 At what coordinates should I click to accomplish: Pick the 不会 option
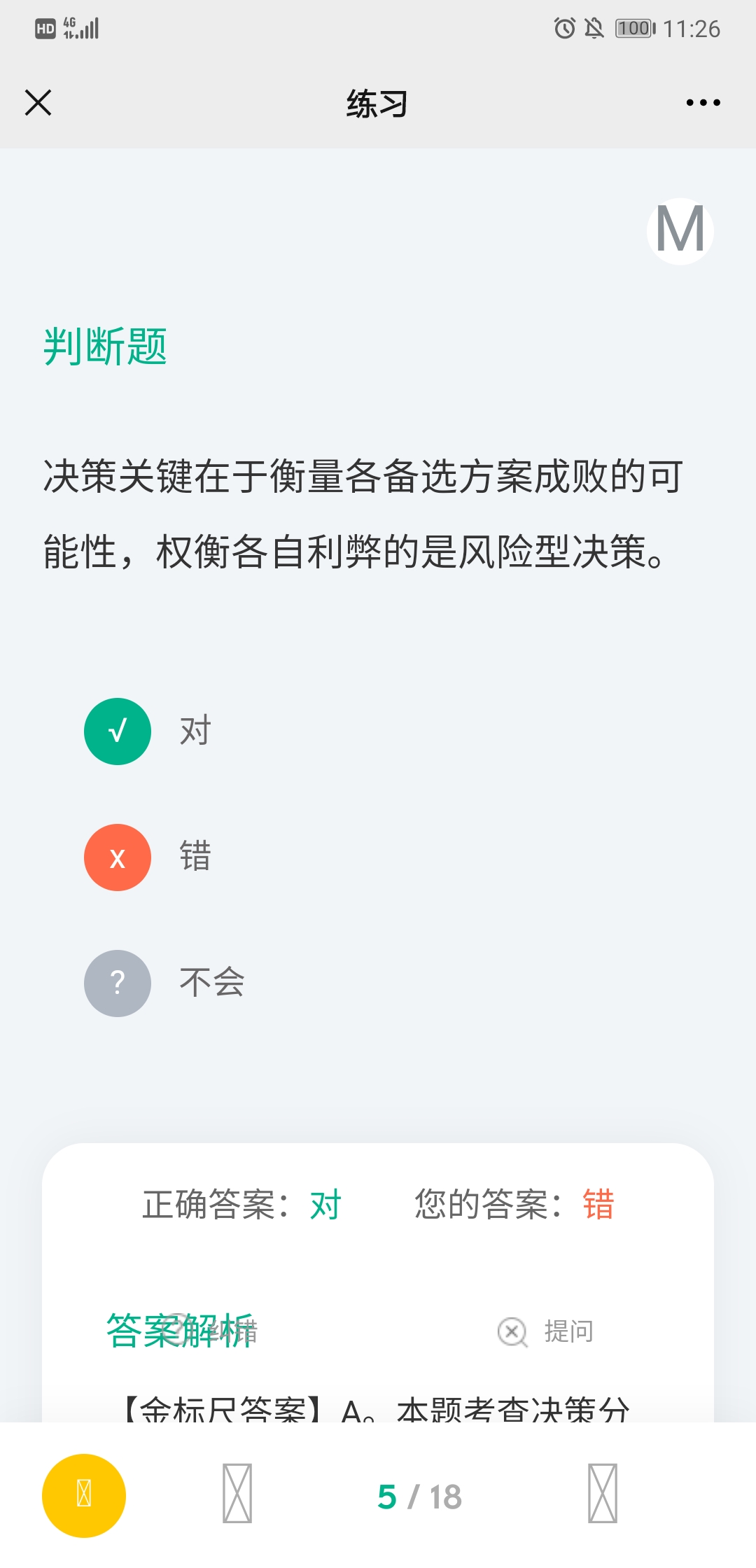pyautogui.click(x=164, y=983)
